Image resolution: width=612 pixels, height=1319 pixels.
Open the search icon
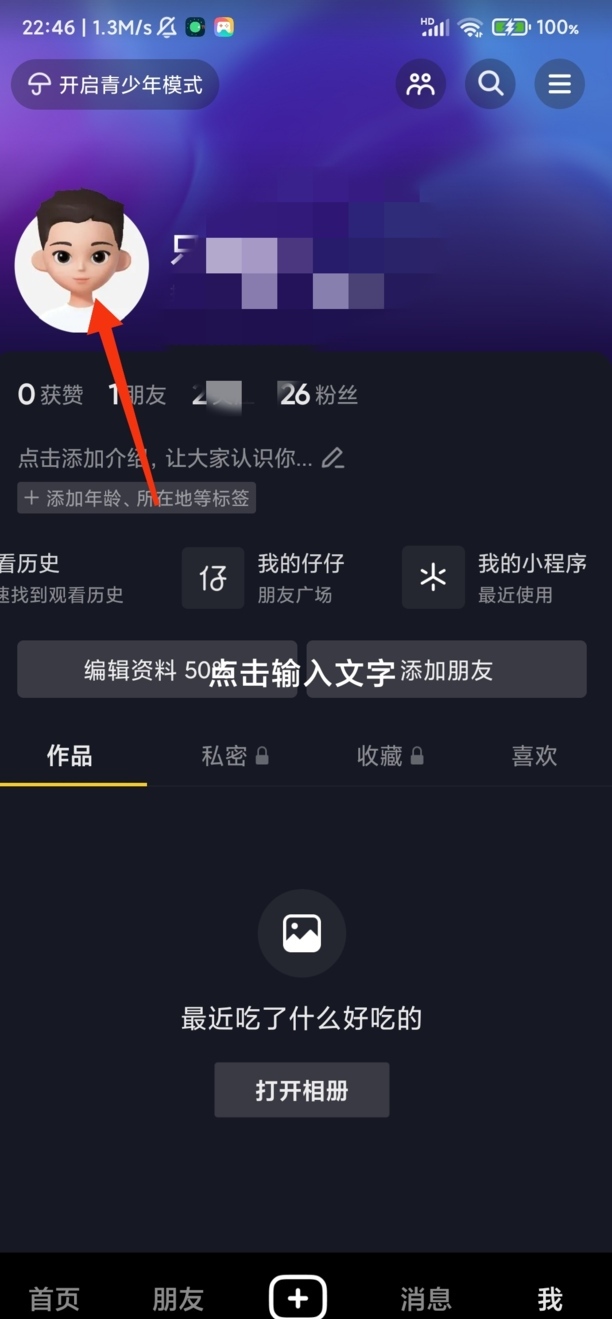click(490, 85)
